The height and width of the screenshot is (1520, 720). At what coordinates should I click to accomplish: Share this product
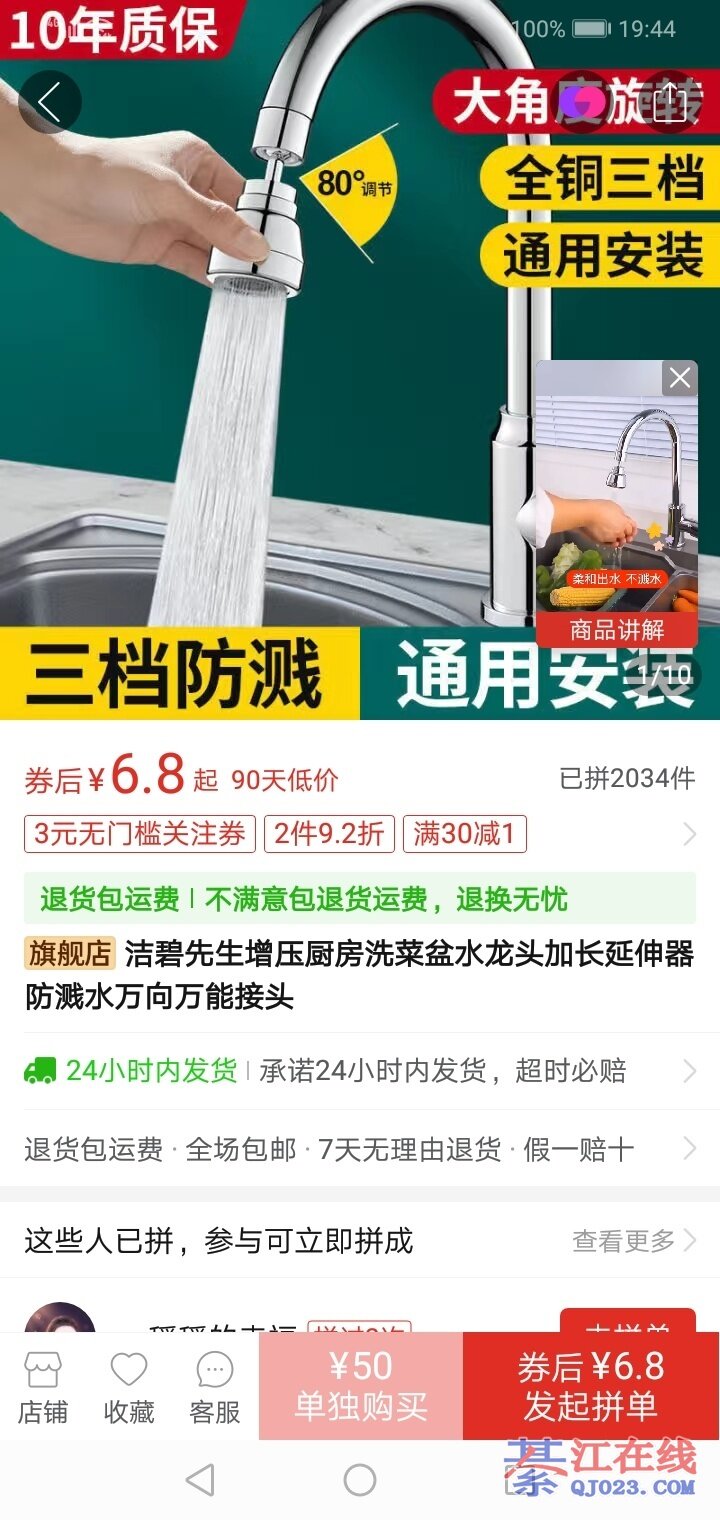tap(670, 101)
